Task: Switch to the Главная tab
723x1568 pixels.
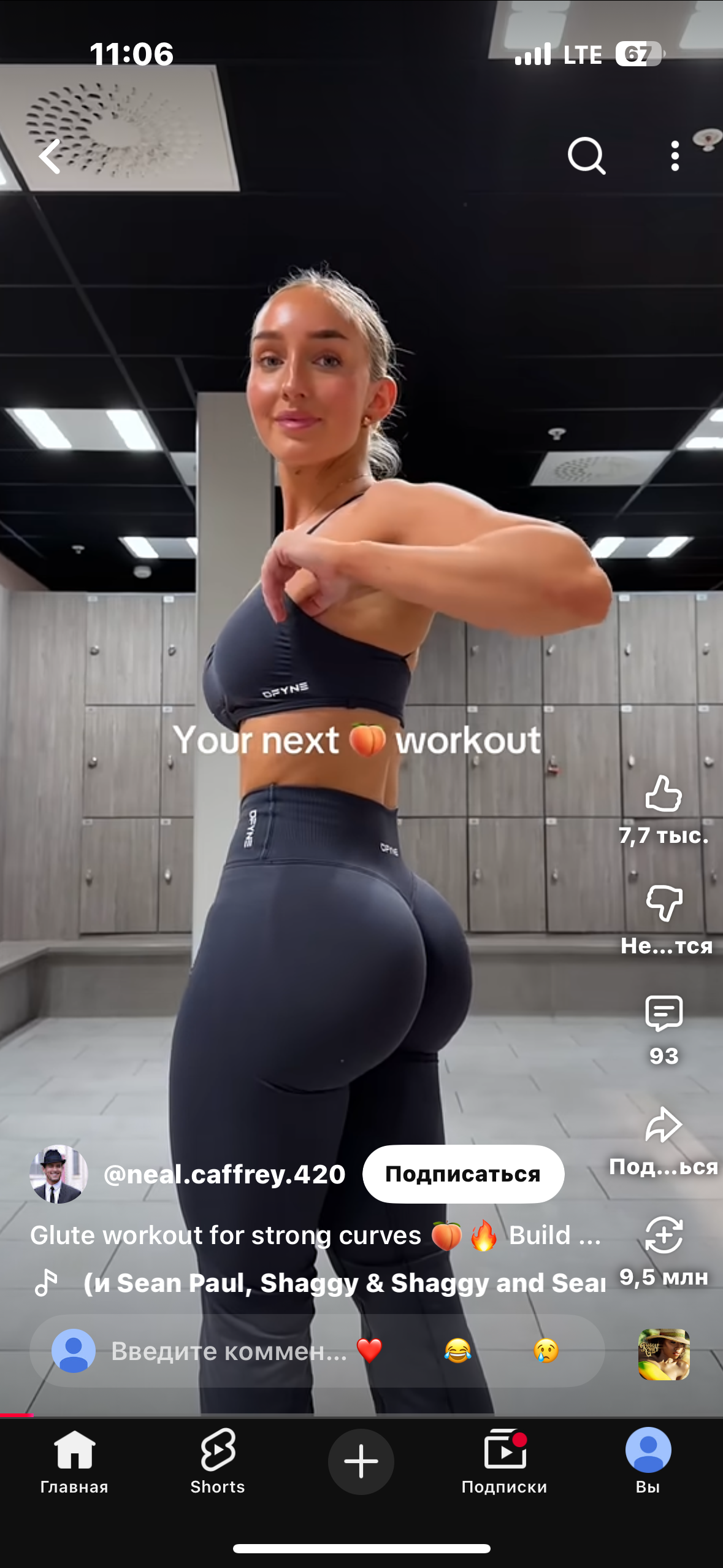Action: coord(74,1461)
